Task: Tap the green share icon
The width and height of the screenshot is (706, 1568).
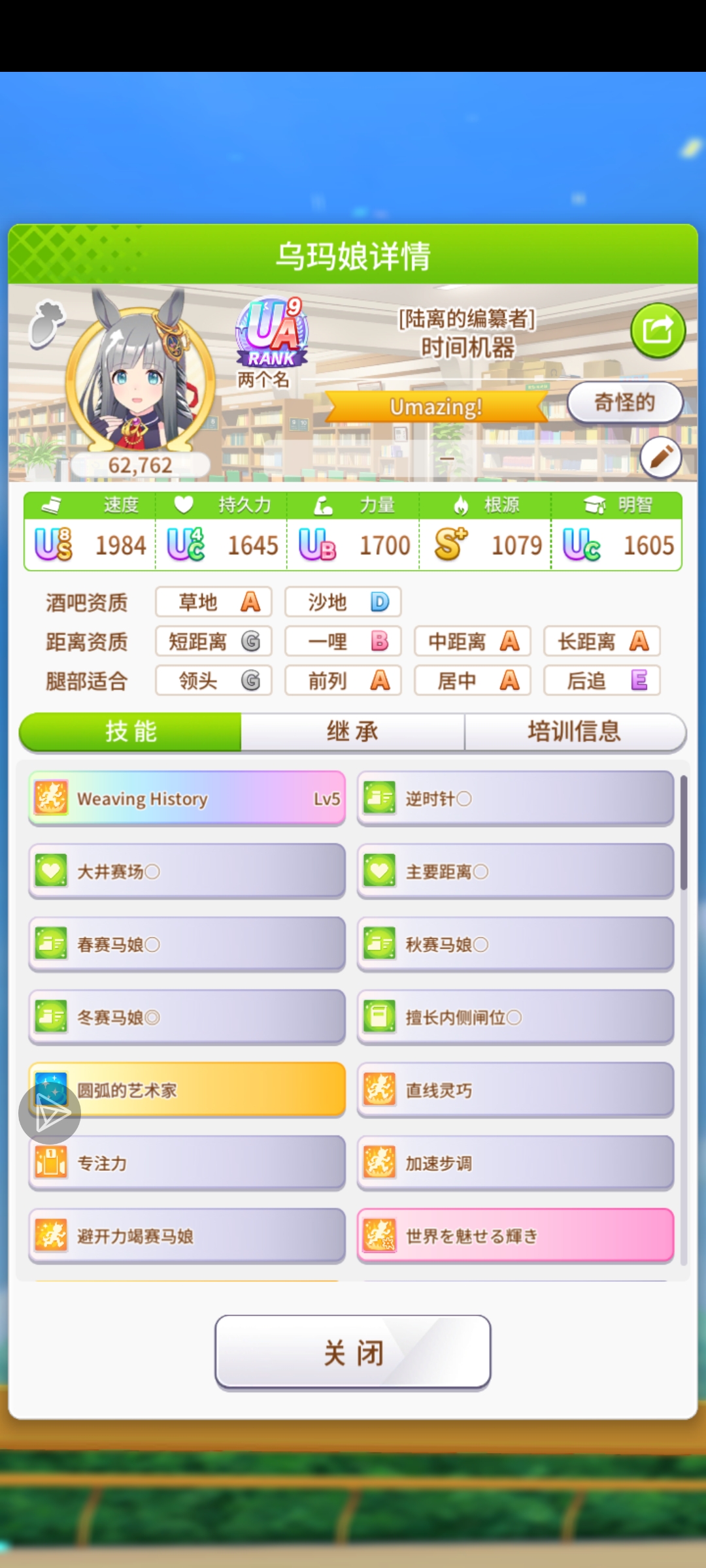Action: (x=658, y=331)
